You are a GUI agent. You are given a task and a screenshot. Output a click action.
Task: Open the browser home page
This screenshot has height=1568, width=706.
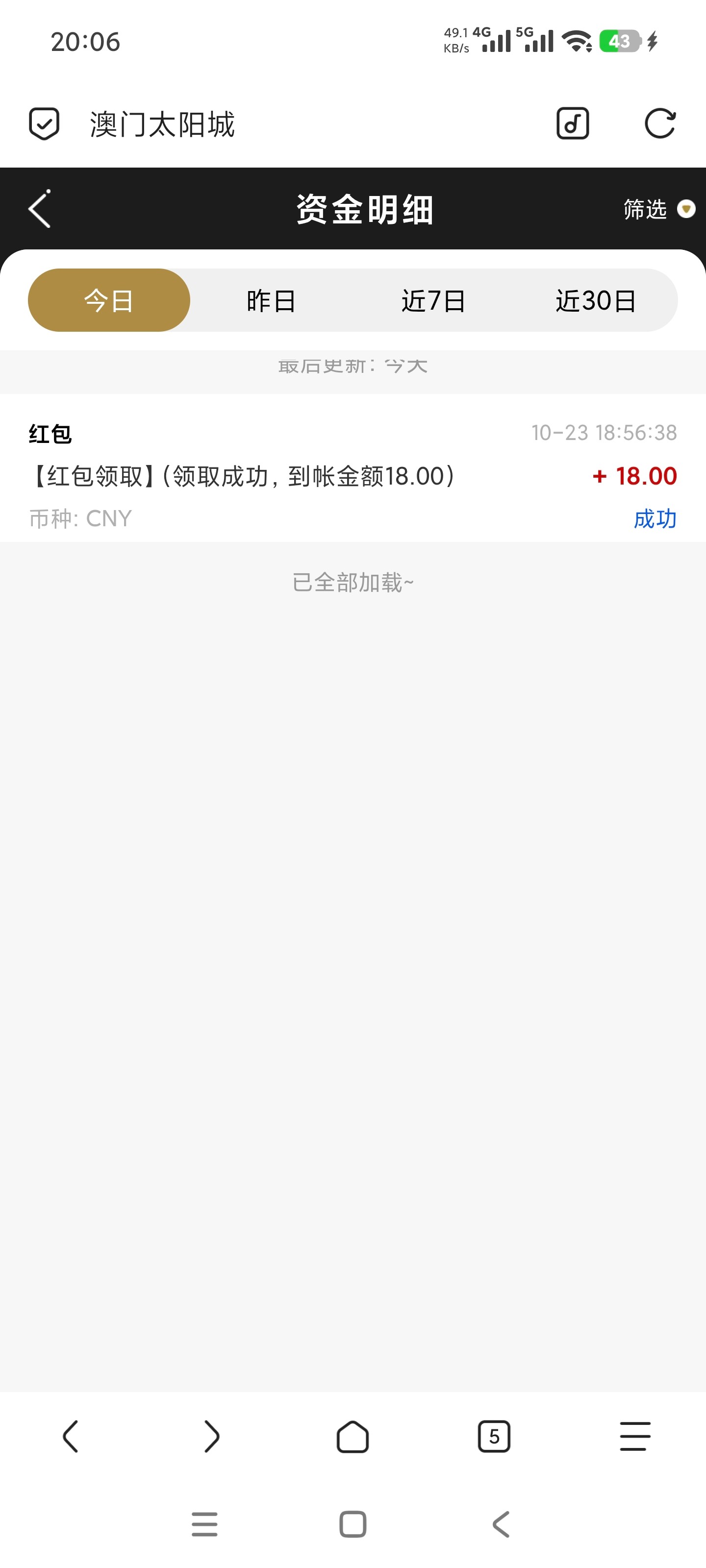point(353,1437)
